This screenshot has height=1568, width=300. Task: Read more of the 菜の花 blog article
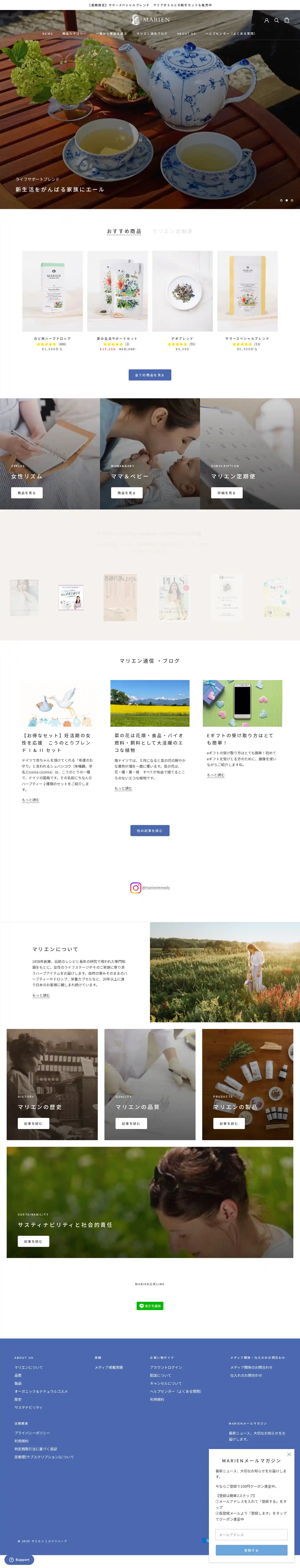tap(123, 788)
